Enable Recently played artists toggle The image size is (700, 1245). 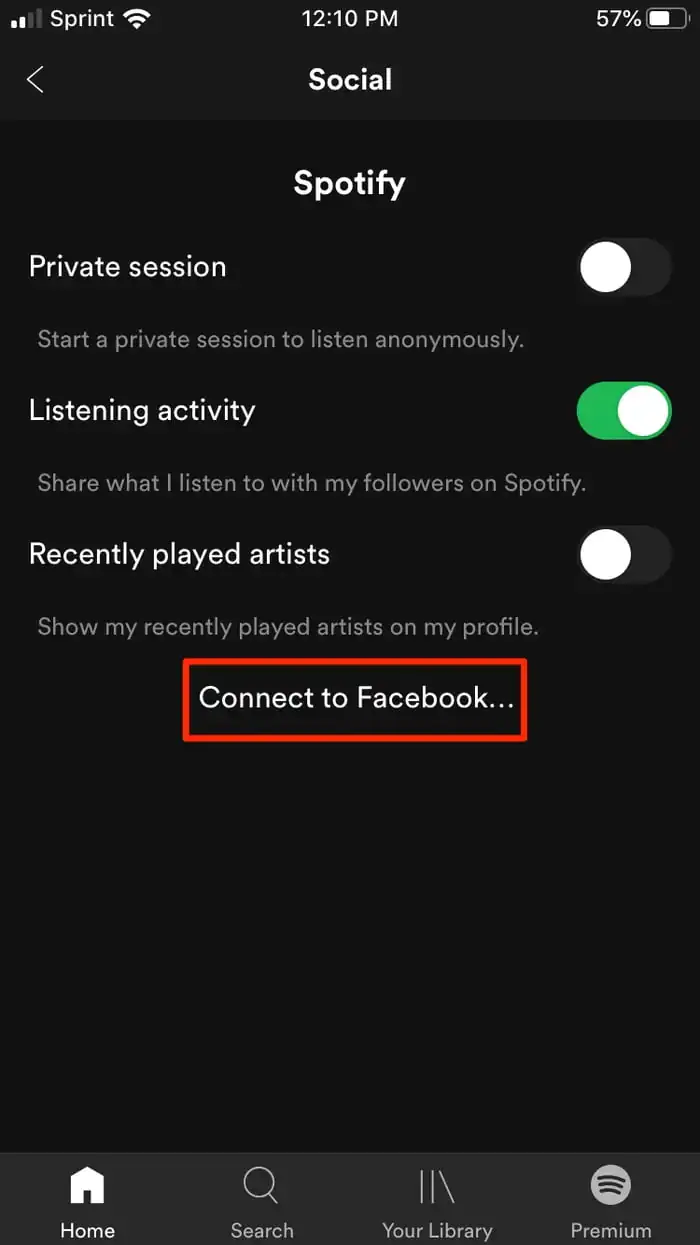[623, 555]
